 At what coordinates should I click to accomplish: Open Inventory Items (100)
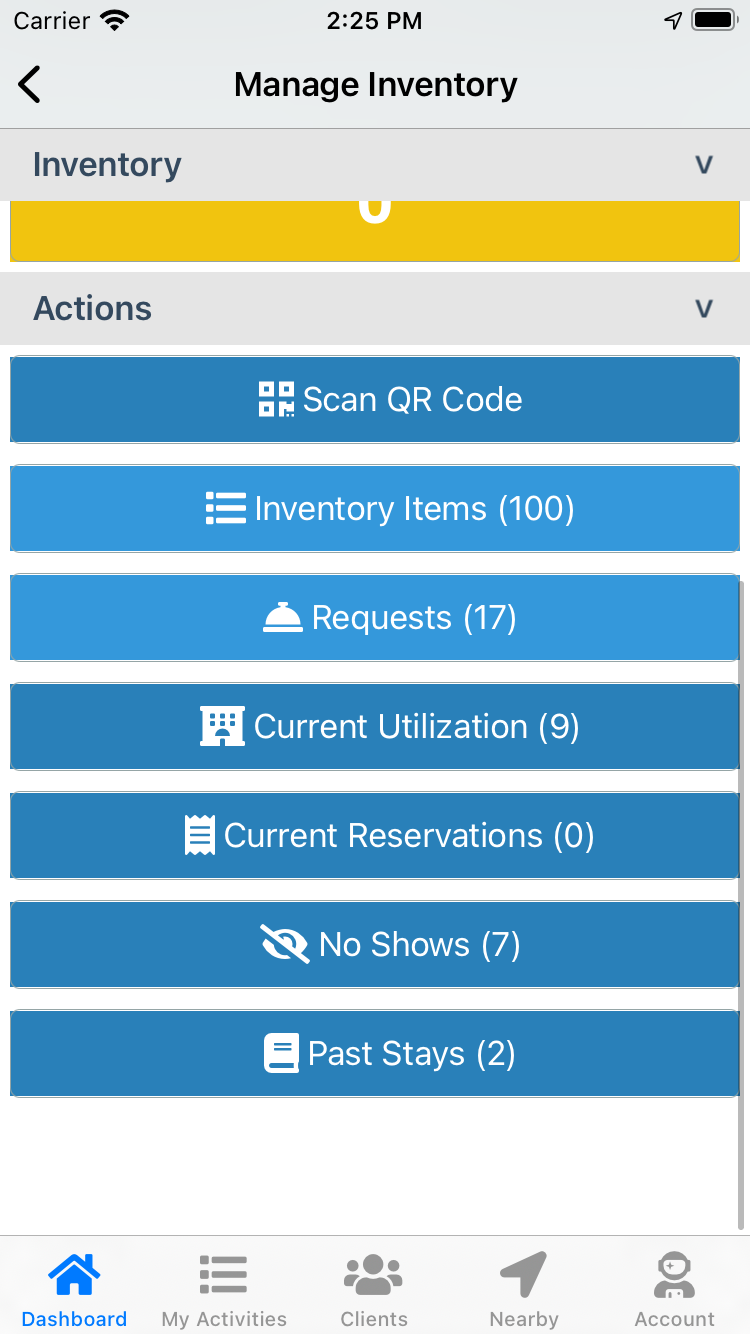(375, 509)
